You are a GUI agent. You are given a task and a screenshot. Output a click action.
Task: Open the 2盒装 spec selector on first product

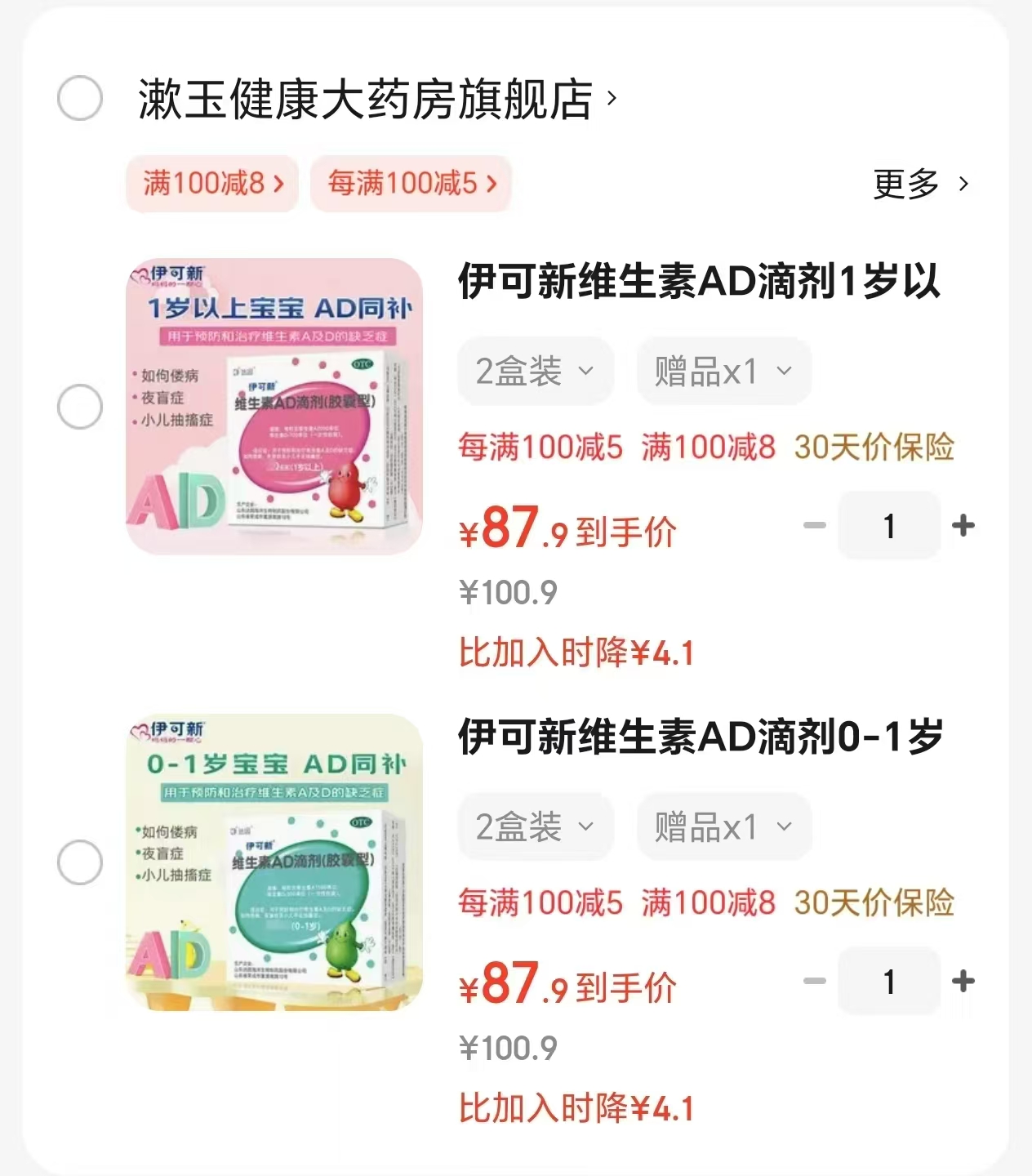tap(535, 371)
